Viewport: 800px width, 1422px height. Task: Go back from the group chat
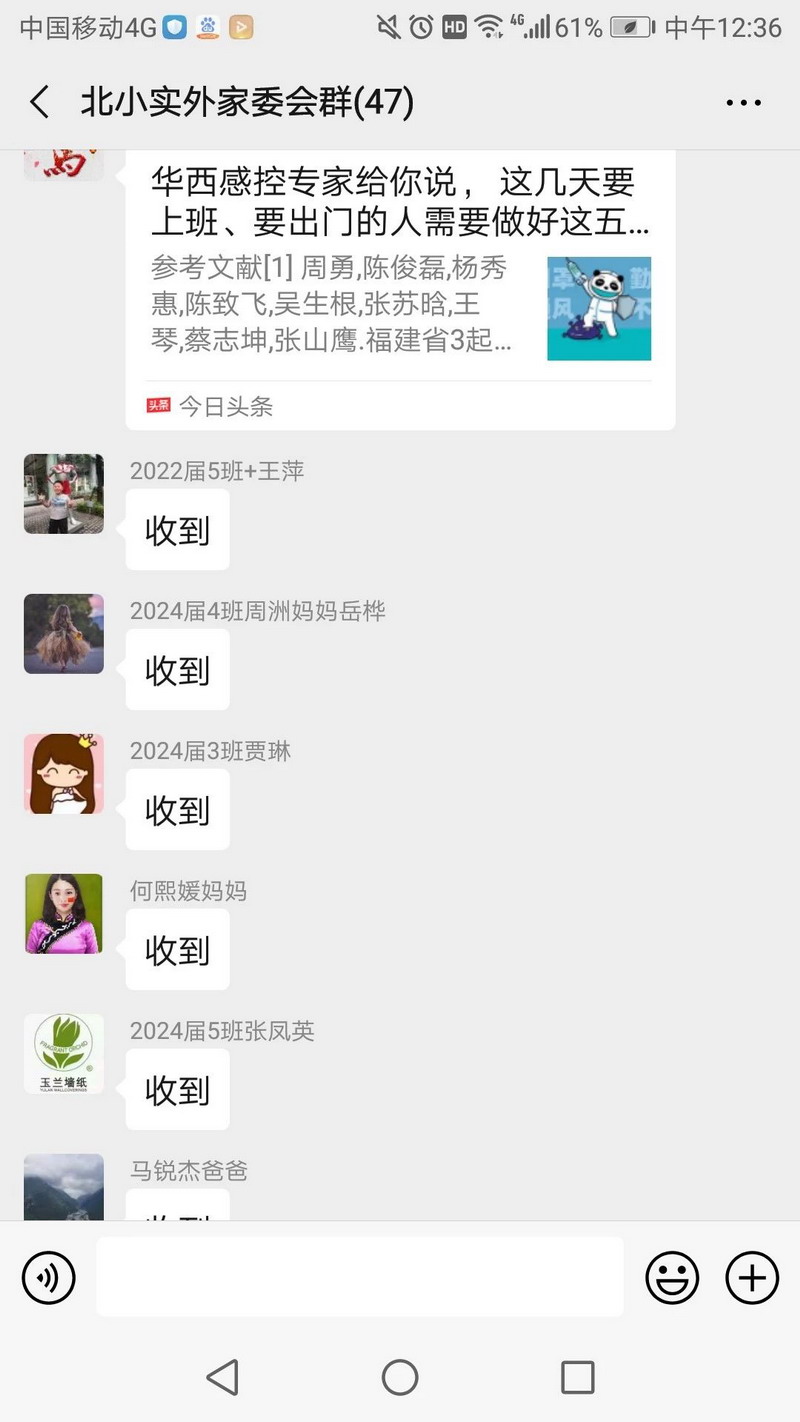tap(40, 102)
